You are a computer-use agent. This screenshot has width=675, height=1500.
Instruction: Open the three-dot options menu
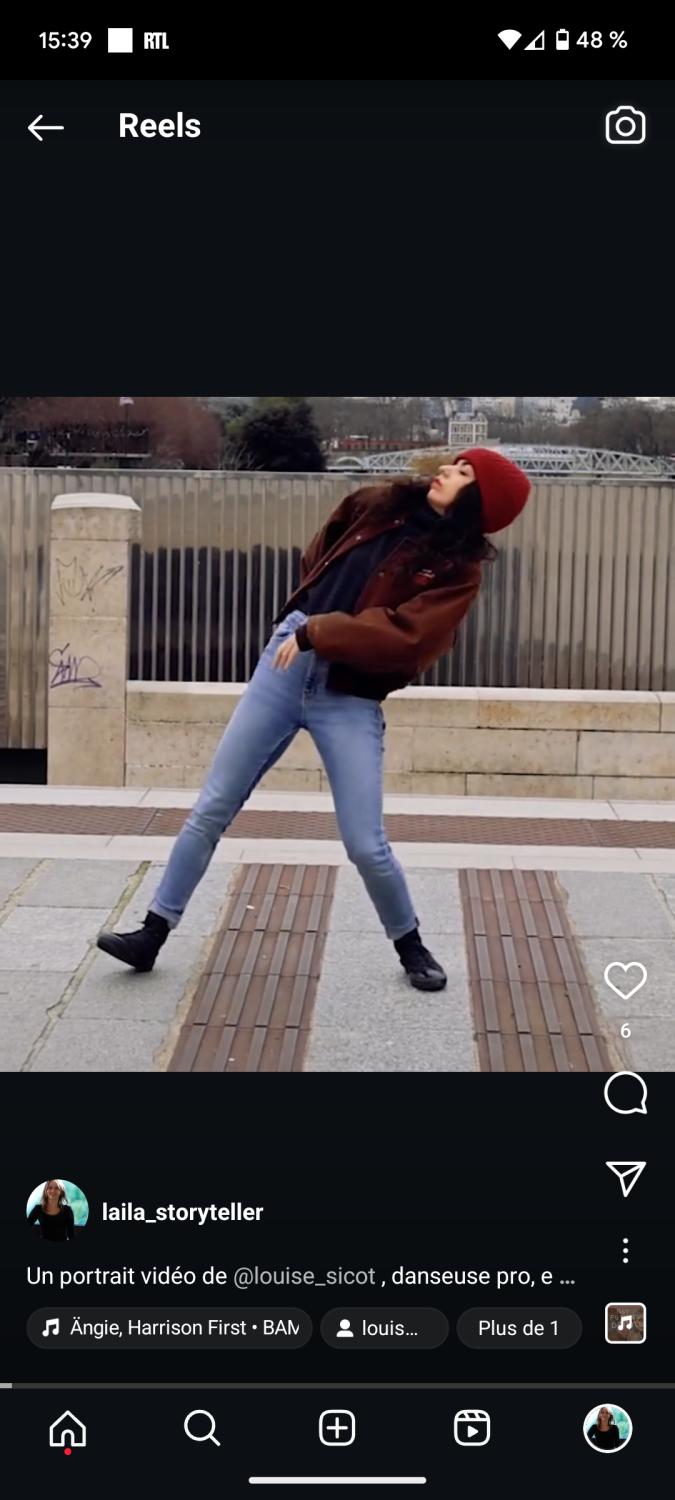click(625, 1250)
